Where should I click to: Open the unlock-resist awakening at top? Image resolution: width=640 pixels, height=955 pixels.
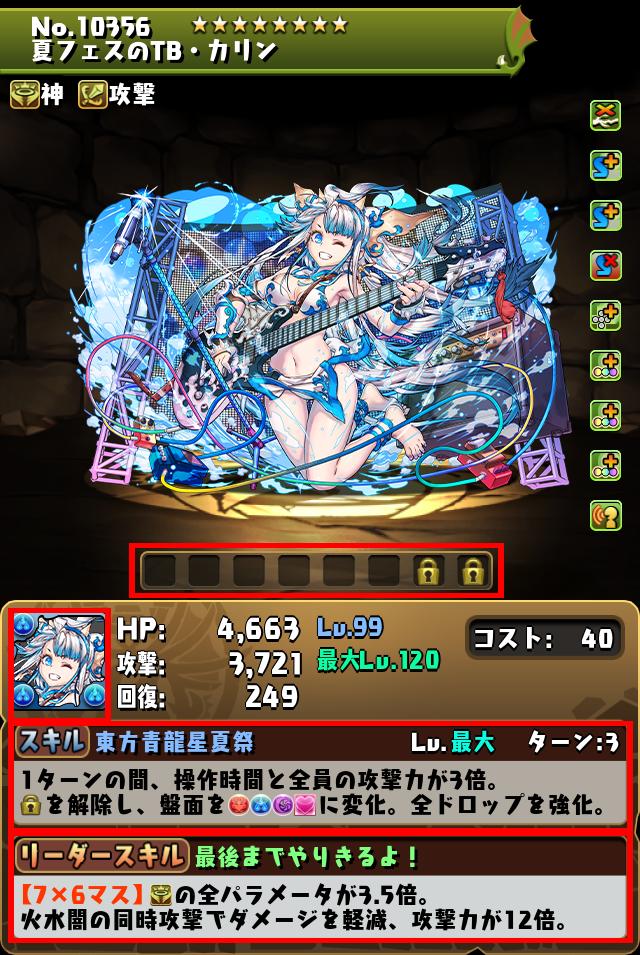605,115
